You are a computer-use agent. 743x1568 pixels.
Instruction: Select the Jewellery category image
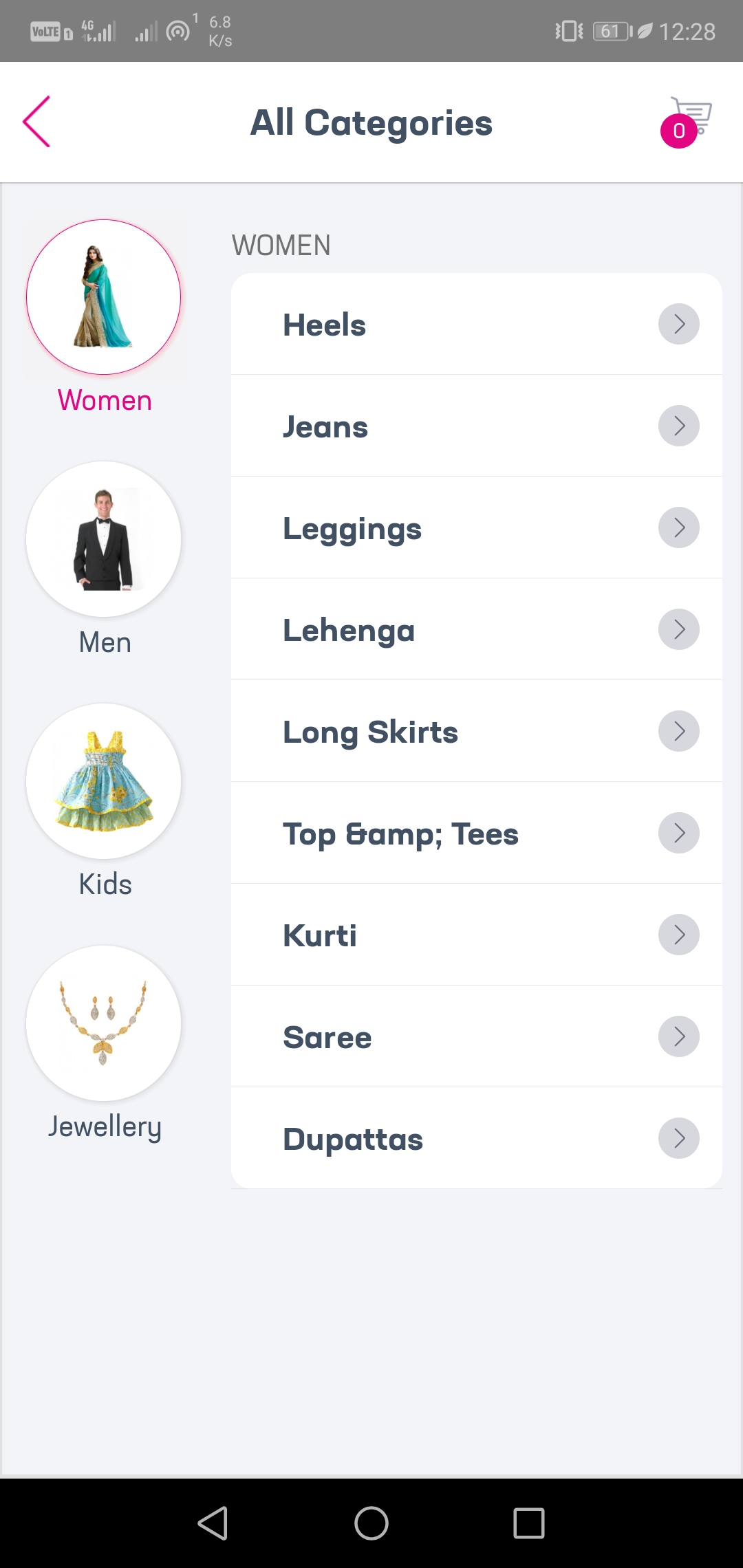103,1024
